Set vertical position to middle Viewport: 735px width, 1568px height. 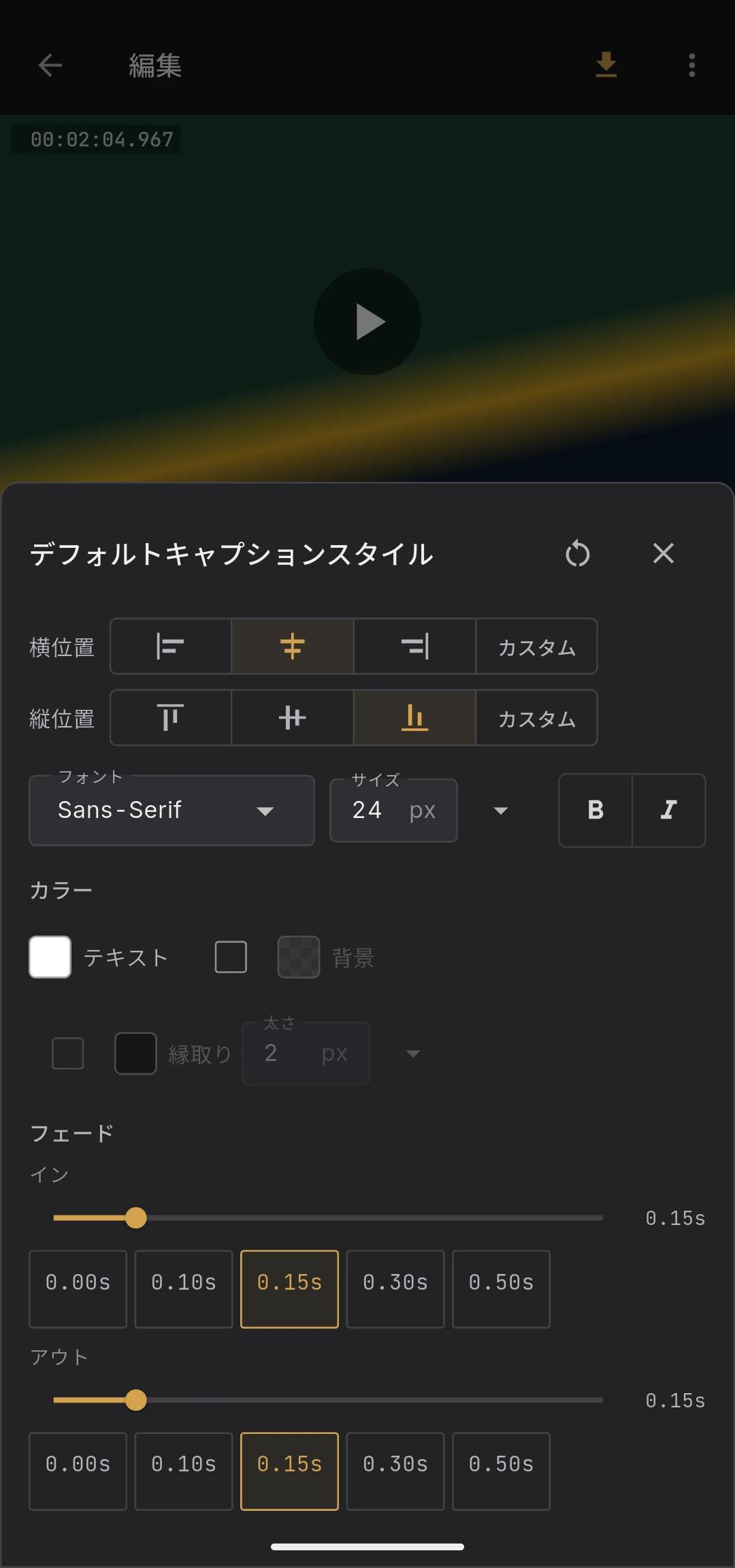coord(293,717)
